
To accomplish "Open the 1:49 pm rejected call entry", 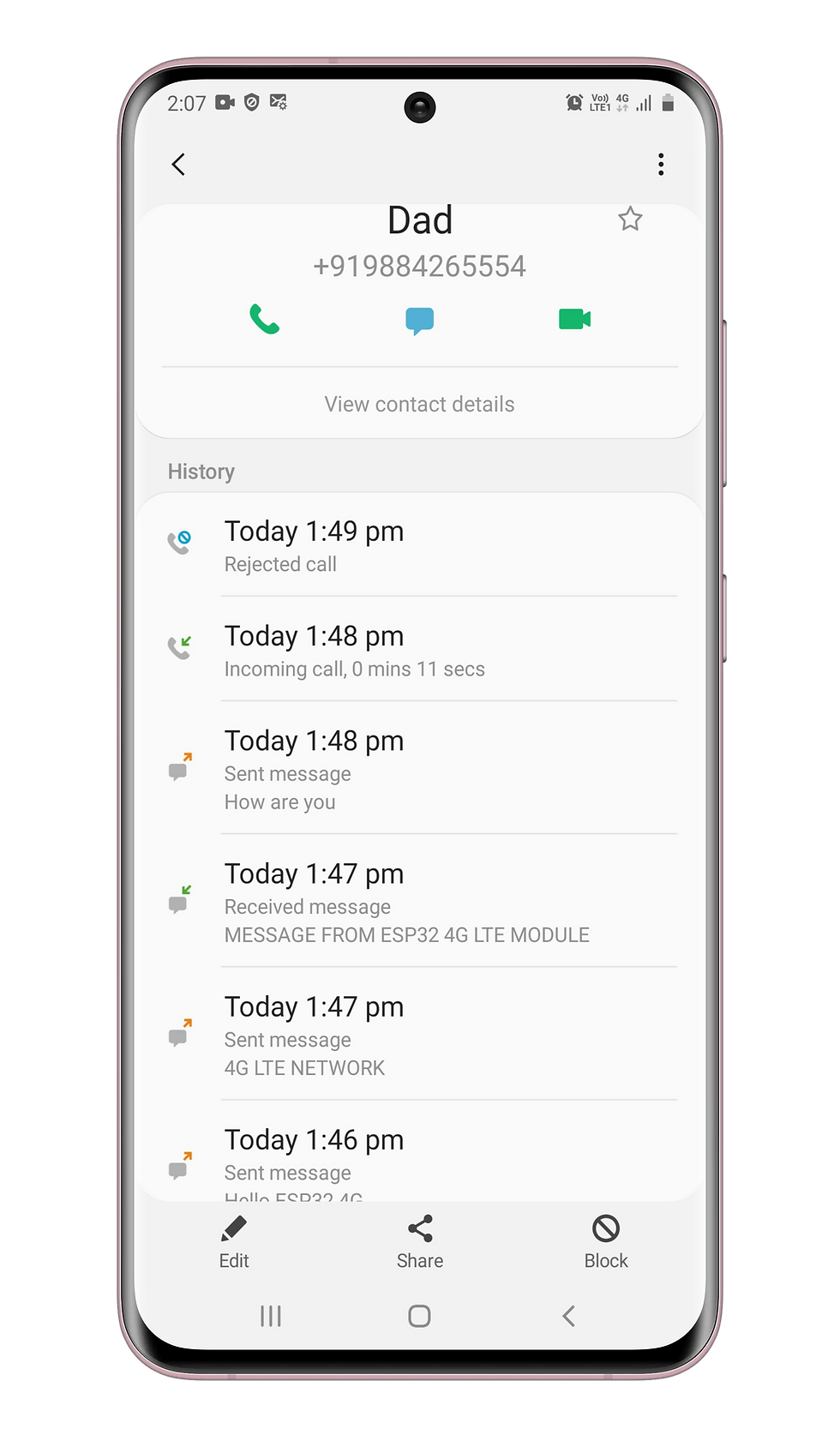I will [x=420, y=545].
